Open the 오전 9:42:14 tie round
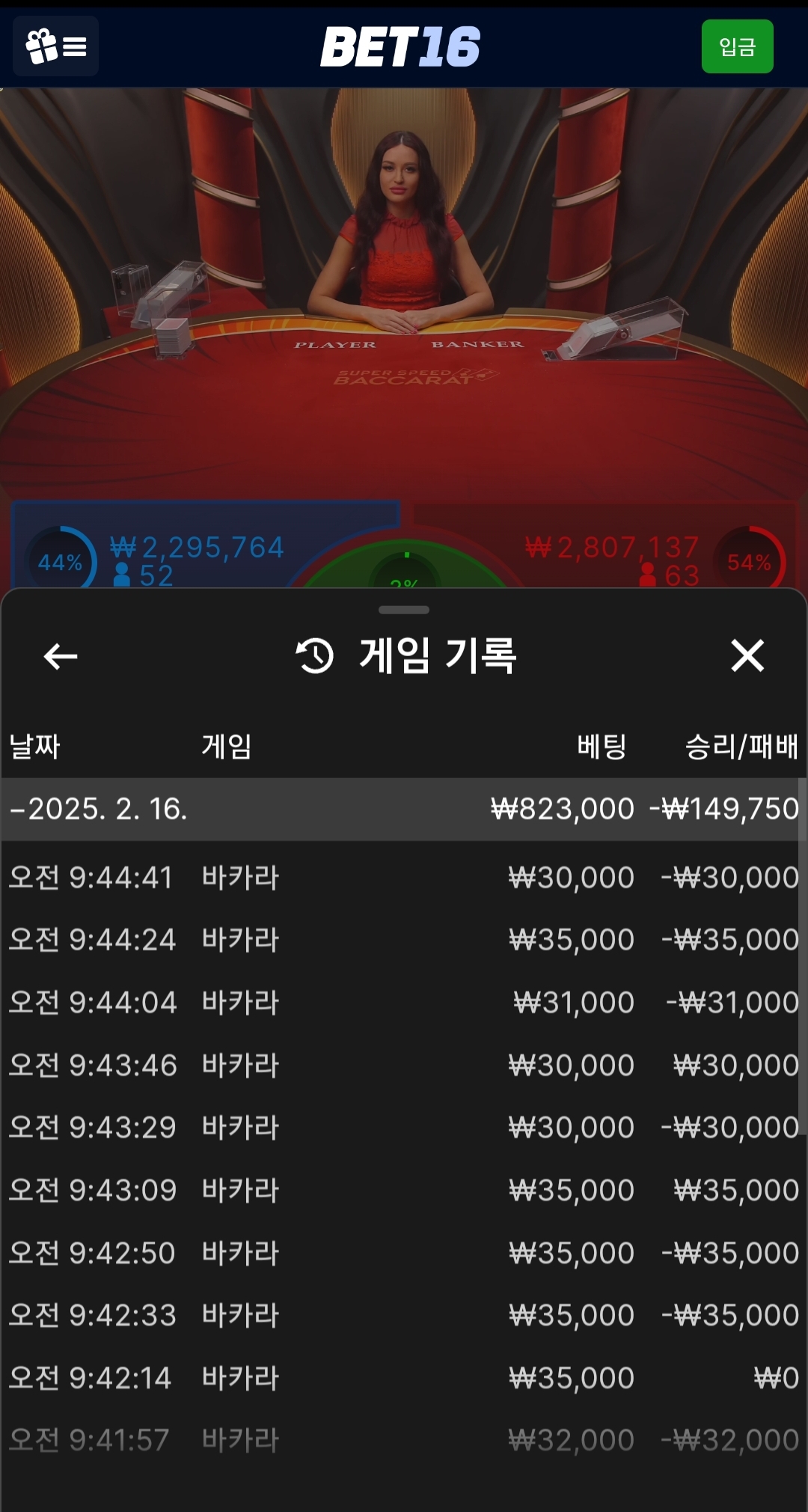 (x=403, y=1378)
